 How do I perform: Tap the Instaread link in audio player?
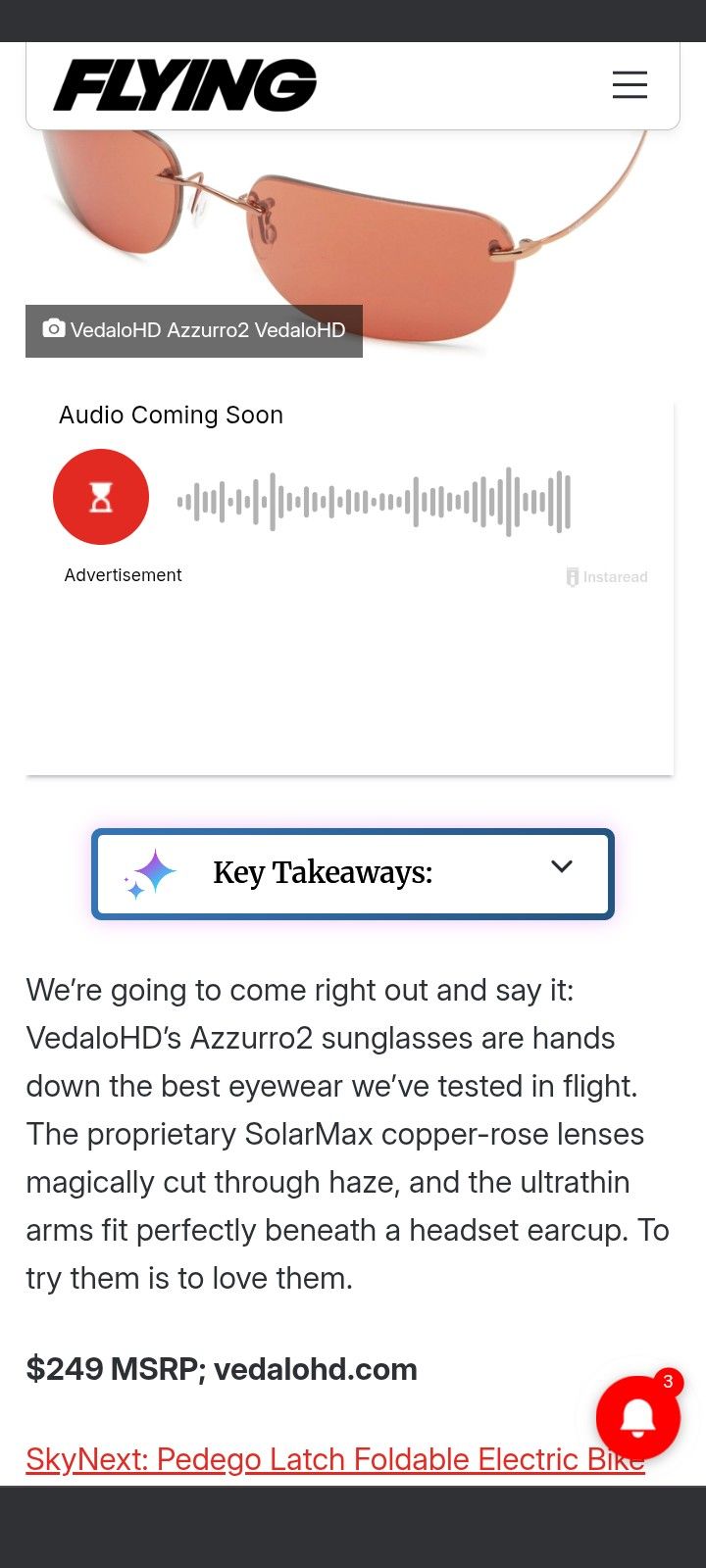pos(607,577)
